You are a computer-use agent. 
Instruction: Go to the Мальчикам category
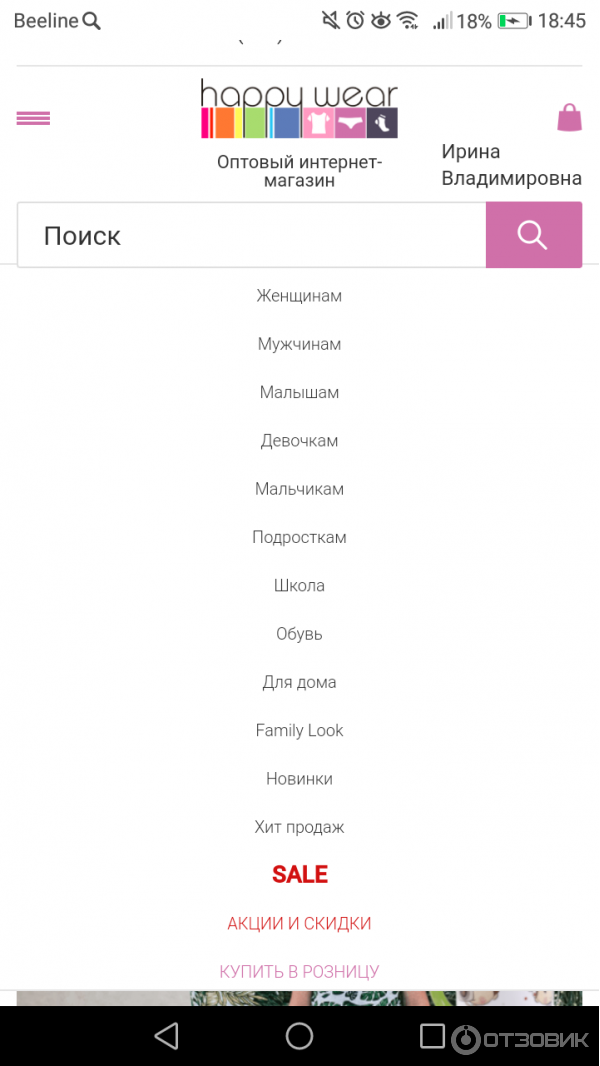(x=299, y=489)
